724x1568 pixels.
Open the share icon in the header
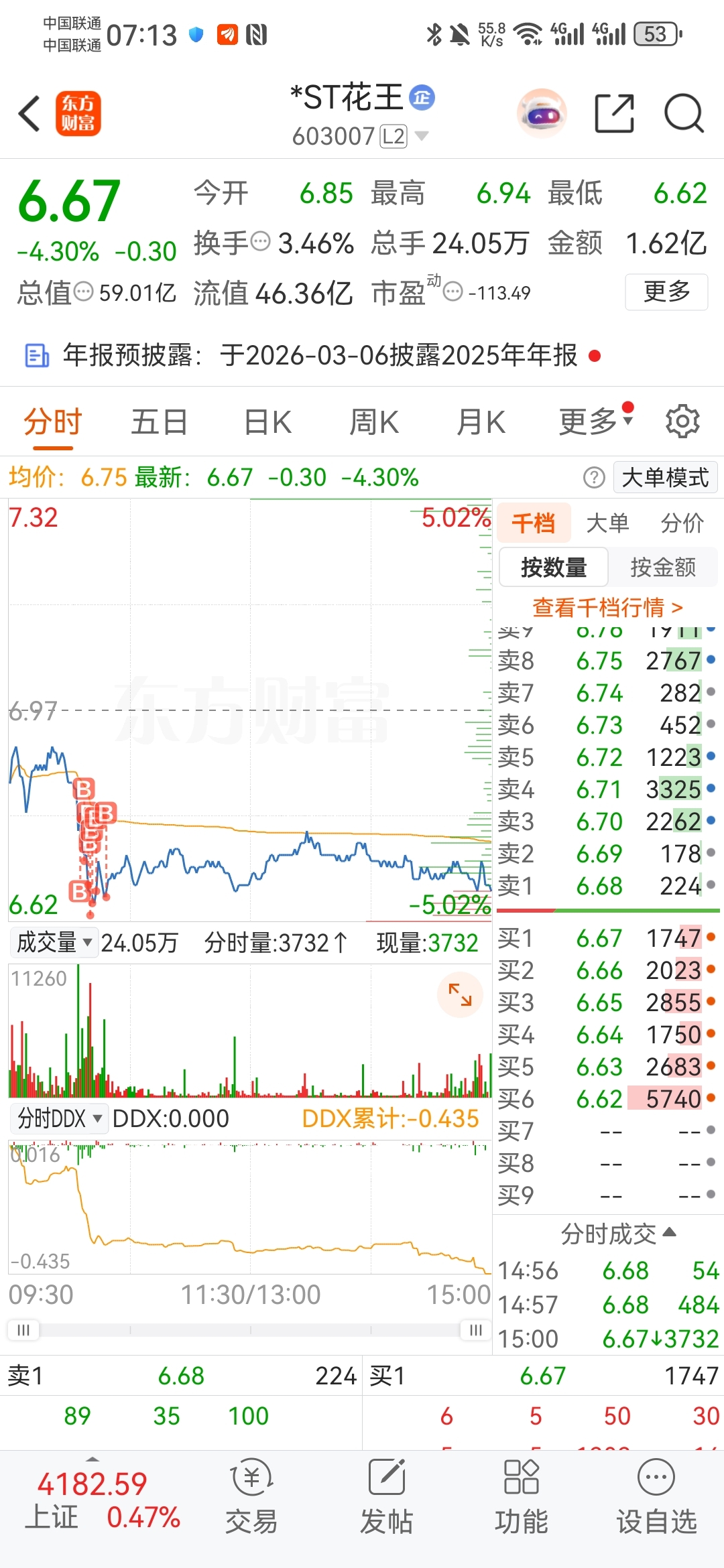coord(615,113)
